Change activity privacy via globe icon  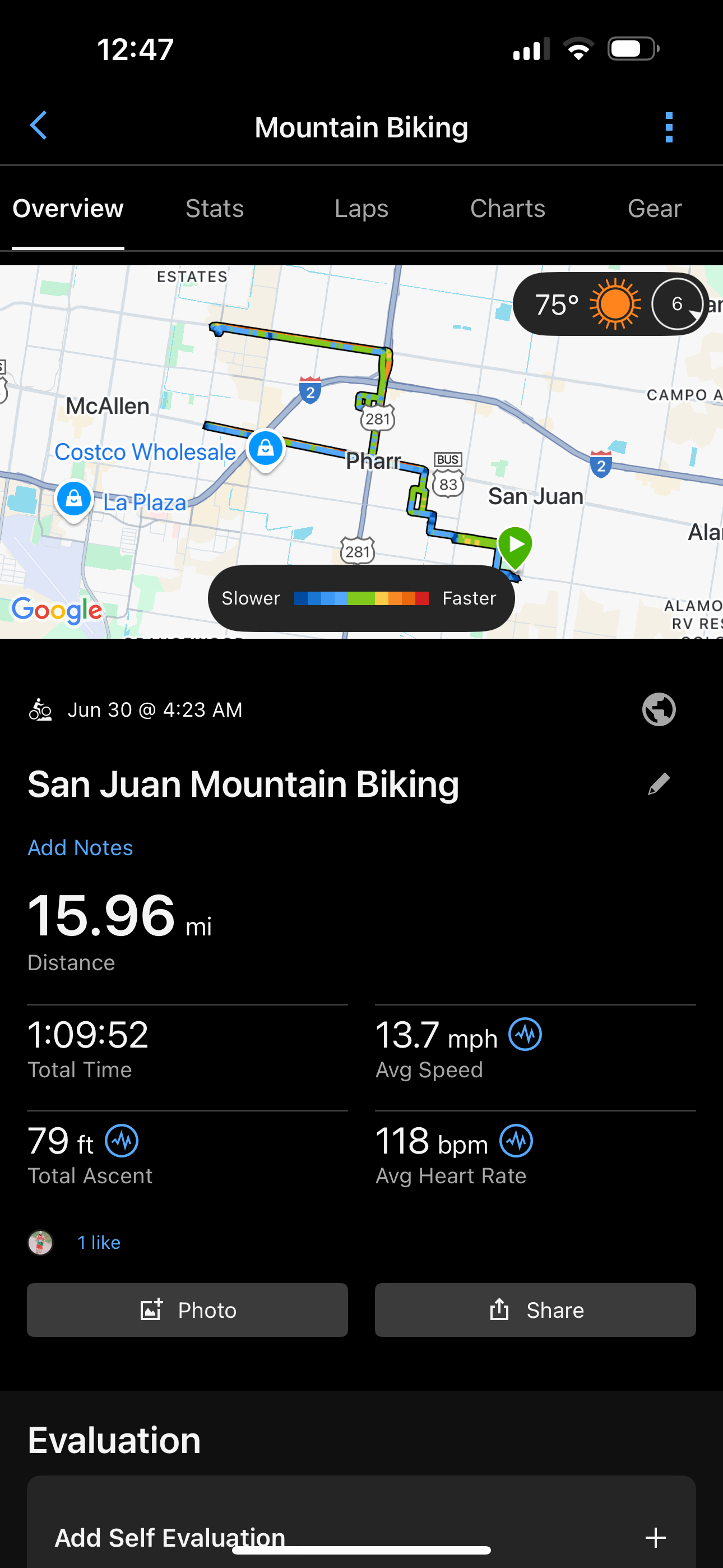(659, 710)
